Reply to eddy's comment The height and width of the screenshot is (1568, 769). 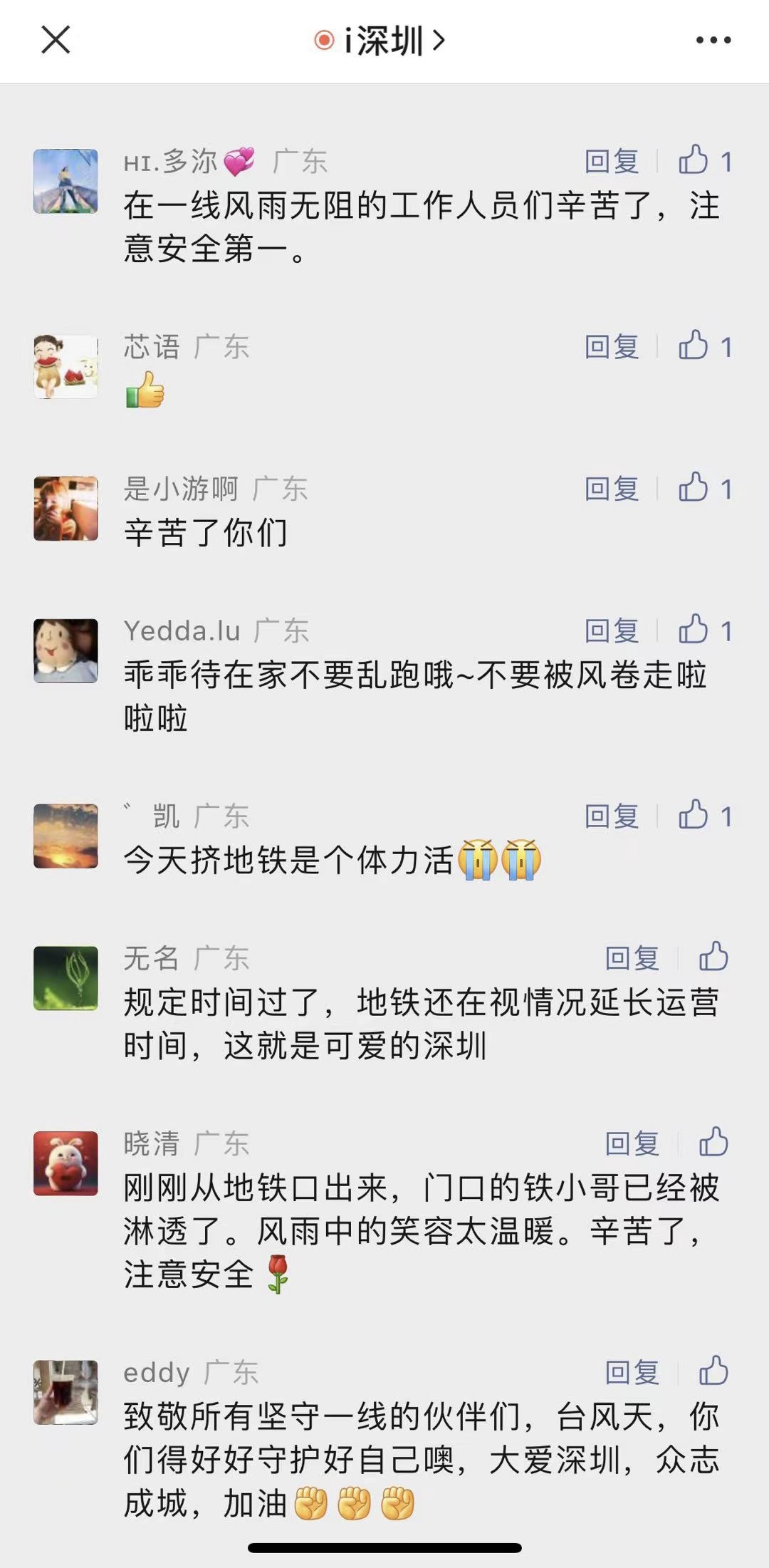[632, 1372]
